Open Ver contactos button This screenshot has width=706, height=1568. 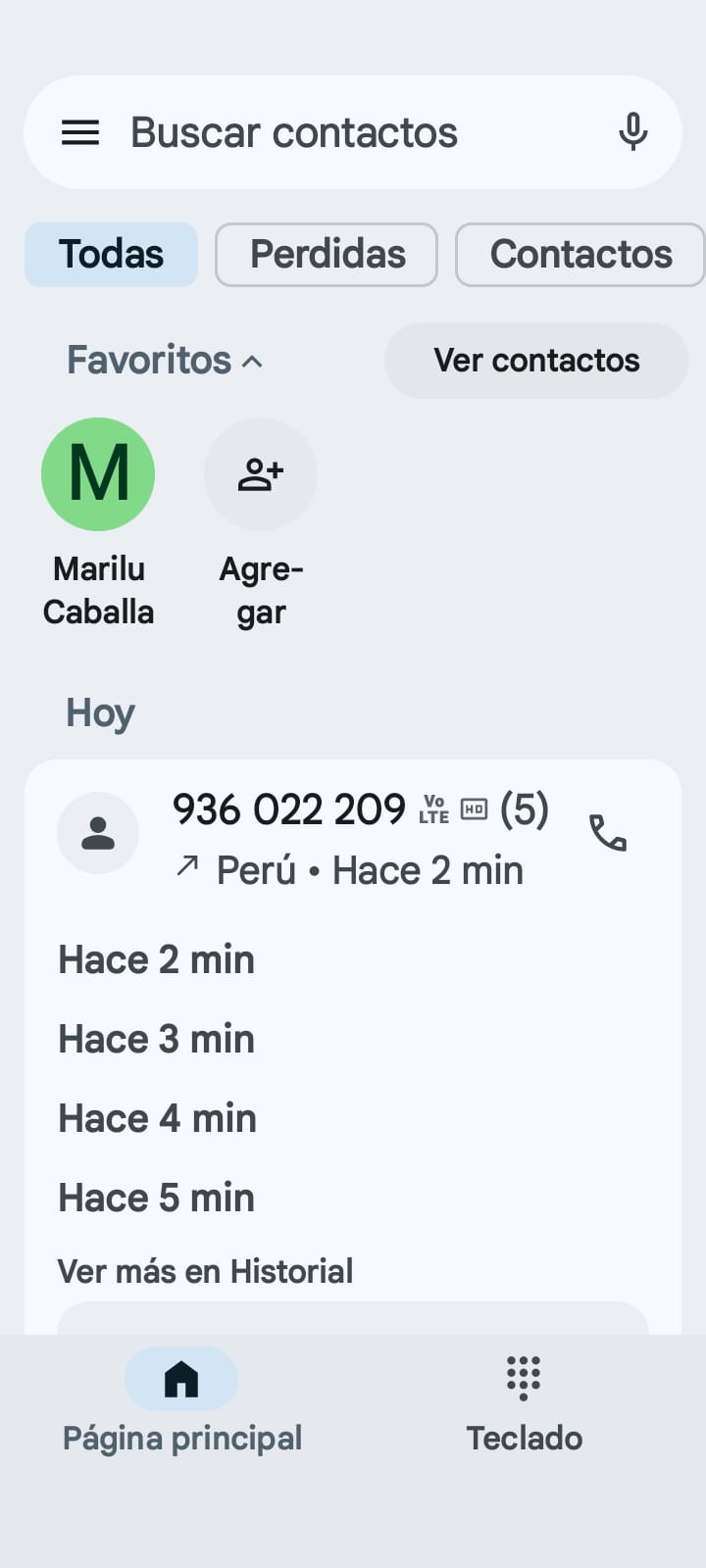(536, 361)
